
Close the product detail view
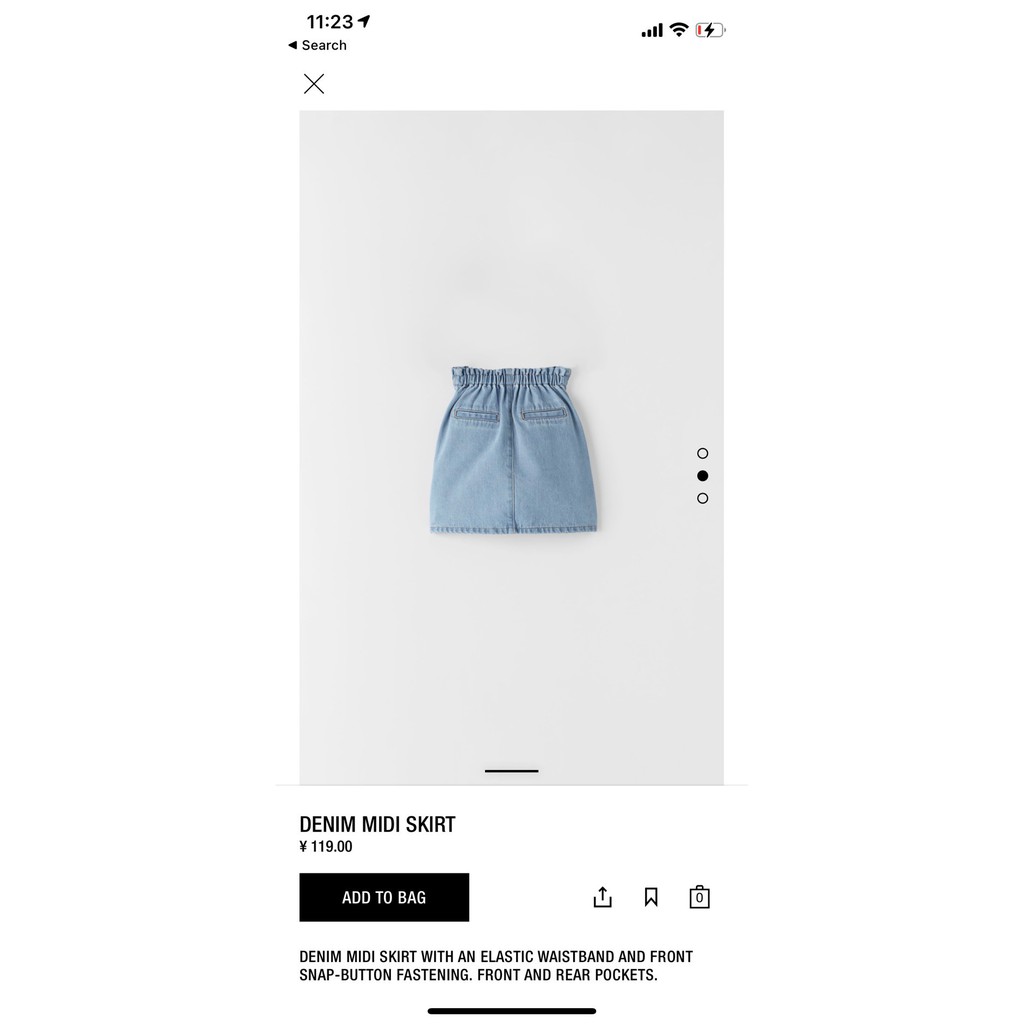(314, 84)
